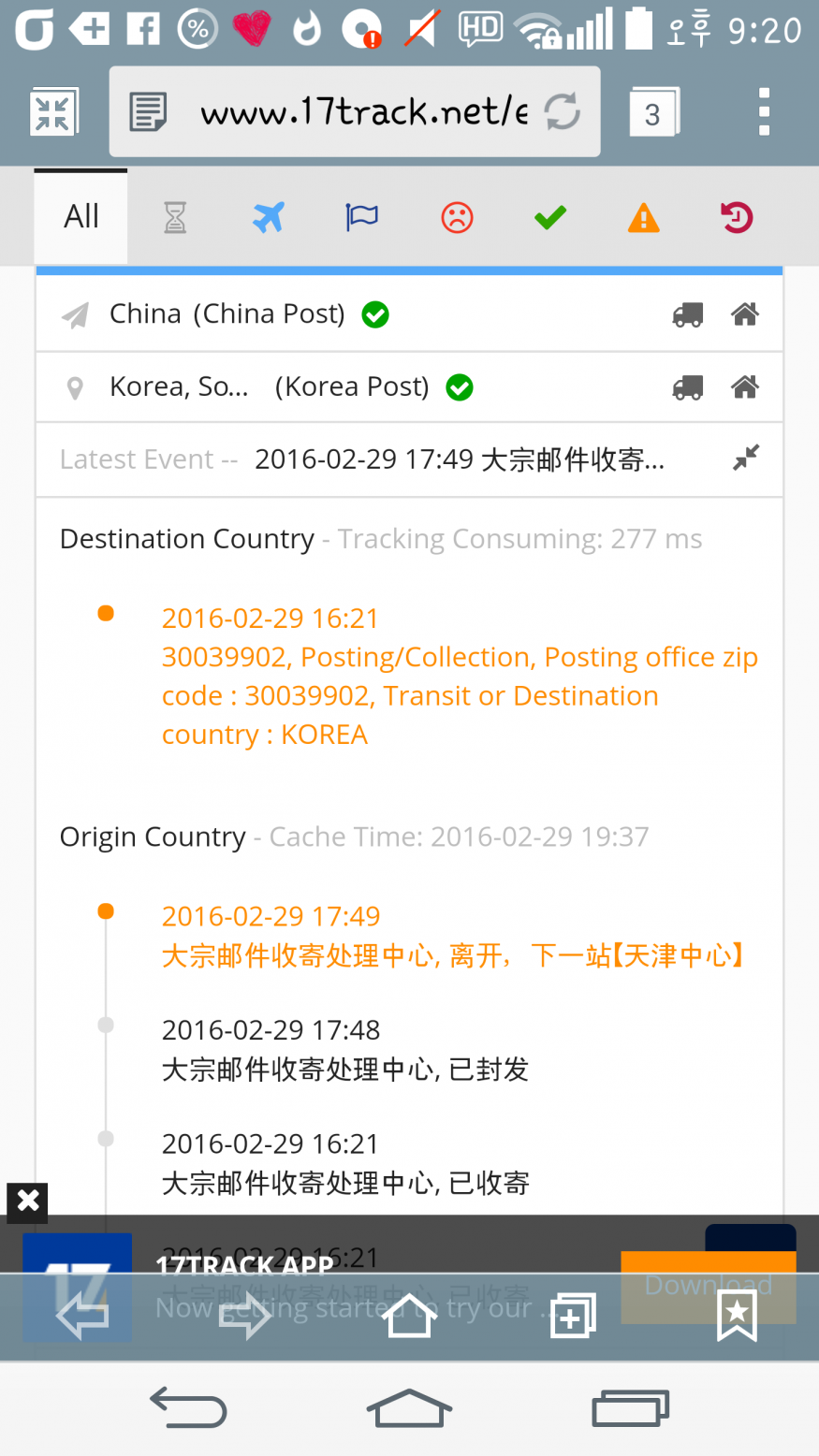Filter by the sad face undelivered tab
819x1456 pixels.
tap(457, 218)
